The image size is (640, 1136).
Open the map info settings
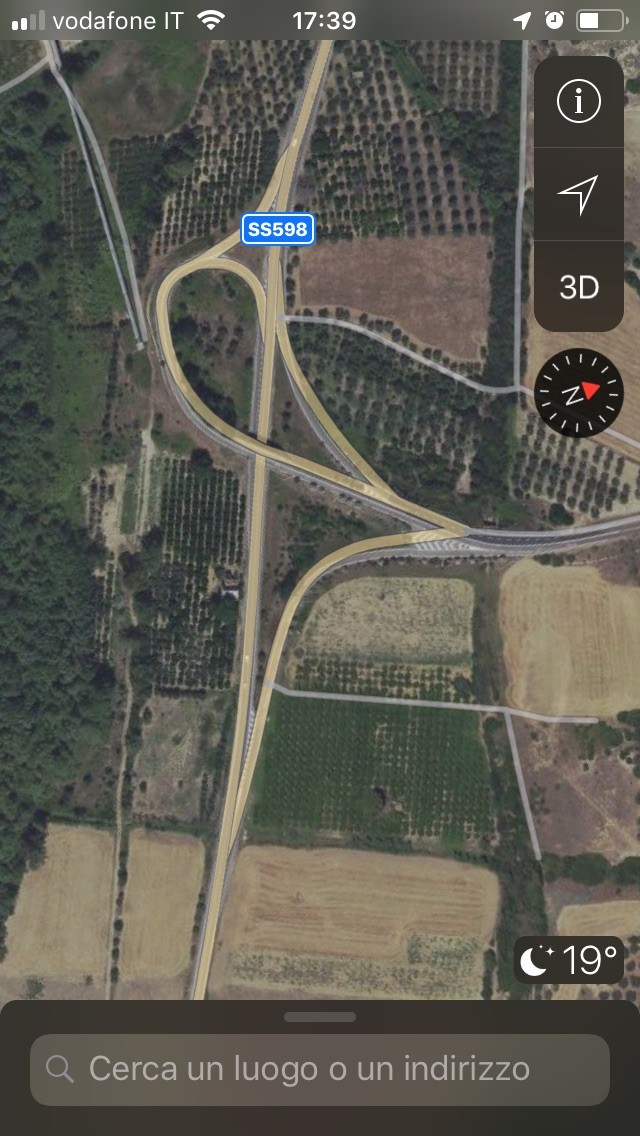[x=578, y=102]
